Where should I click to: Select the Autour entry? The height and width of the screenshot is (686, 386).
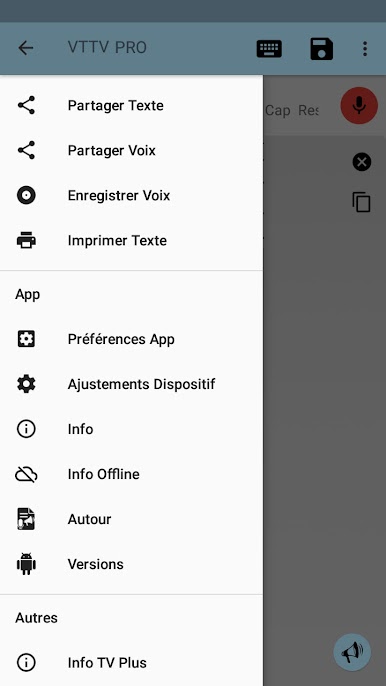click(131, 519)
